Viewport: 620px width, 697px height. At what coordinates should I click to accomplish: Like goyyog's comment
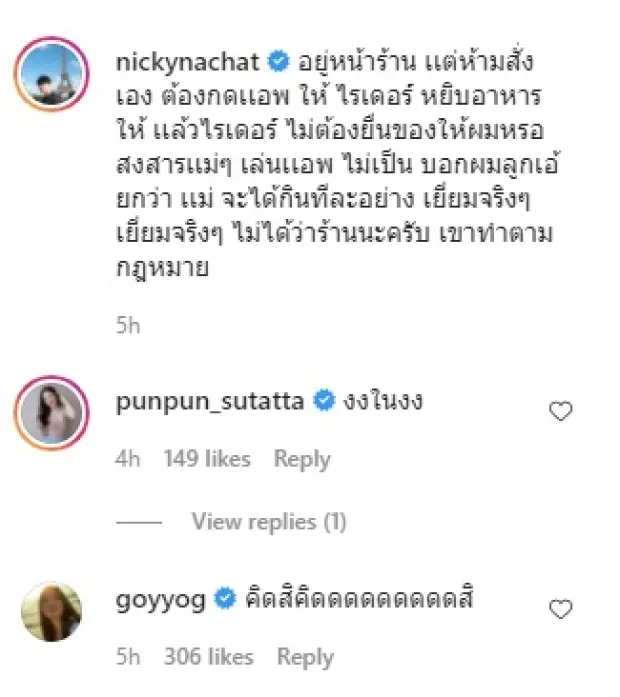click(562, 609)
